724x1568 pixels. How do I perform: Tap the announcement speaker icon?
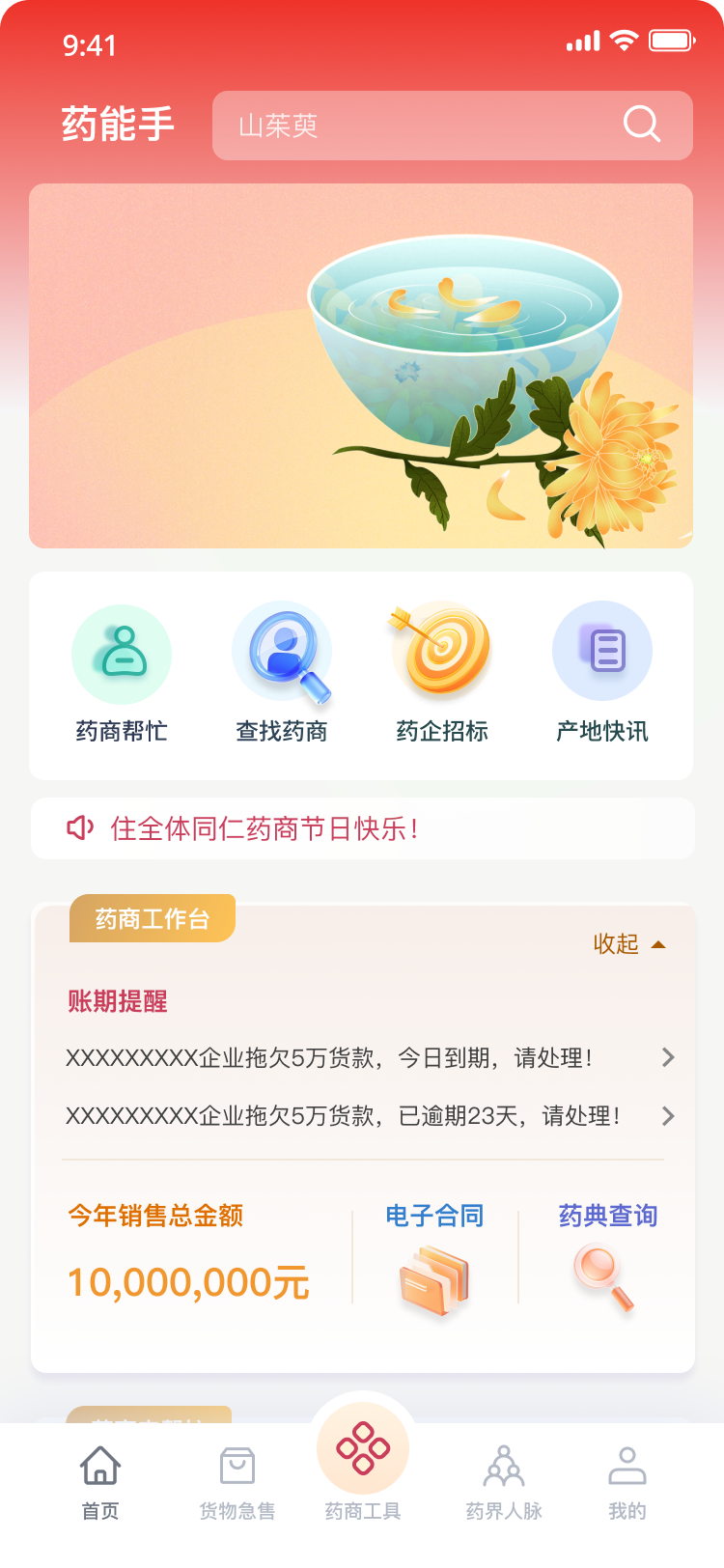tap(80, 827)
